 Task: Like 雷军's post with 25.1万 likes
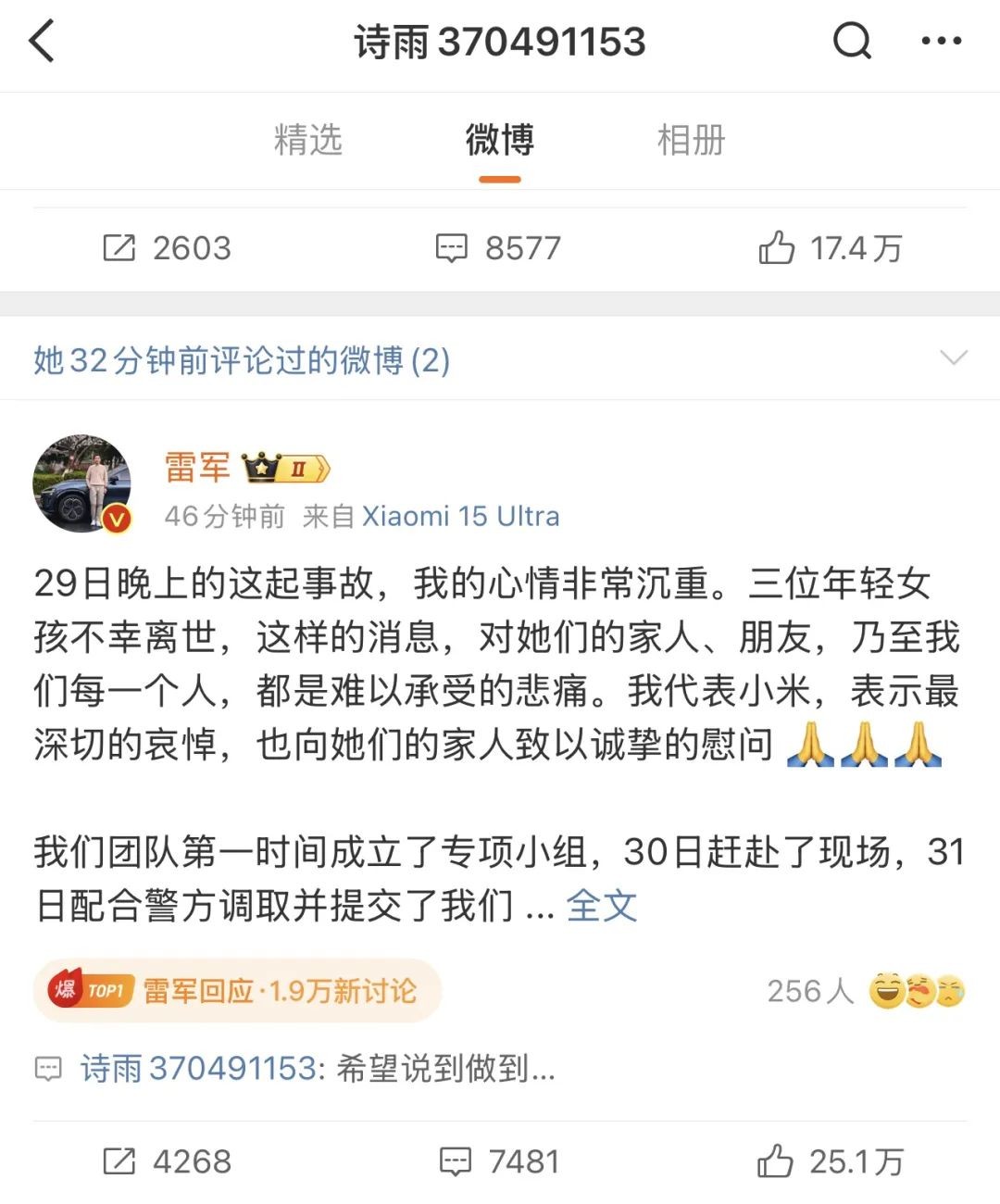tap(830, 1161)
